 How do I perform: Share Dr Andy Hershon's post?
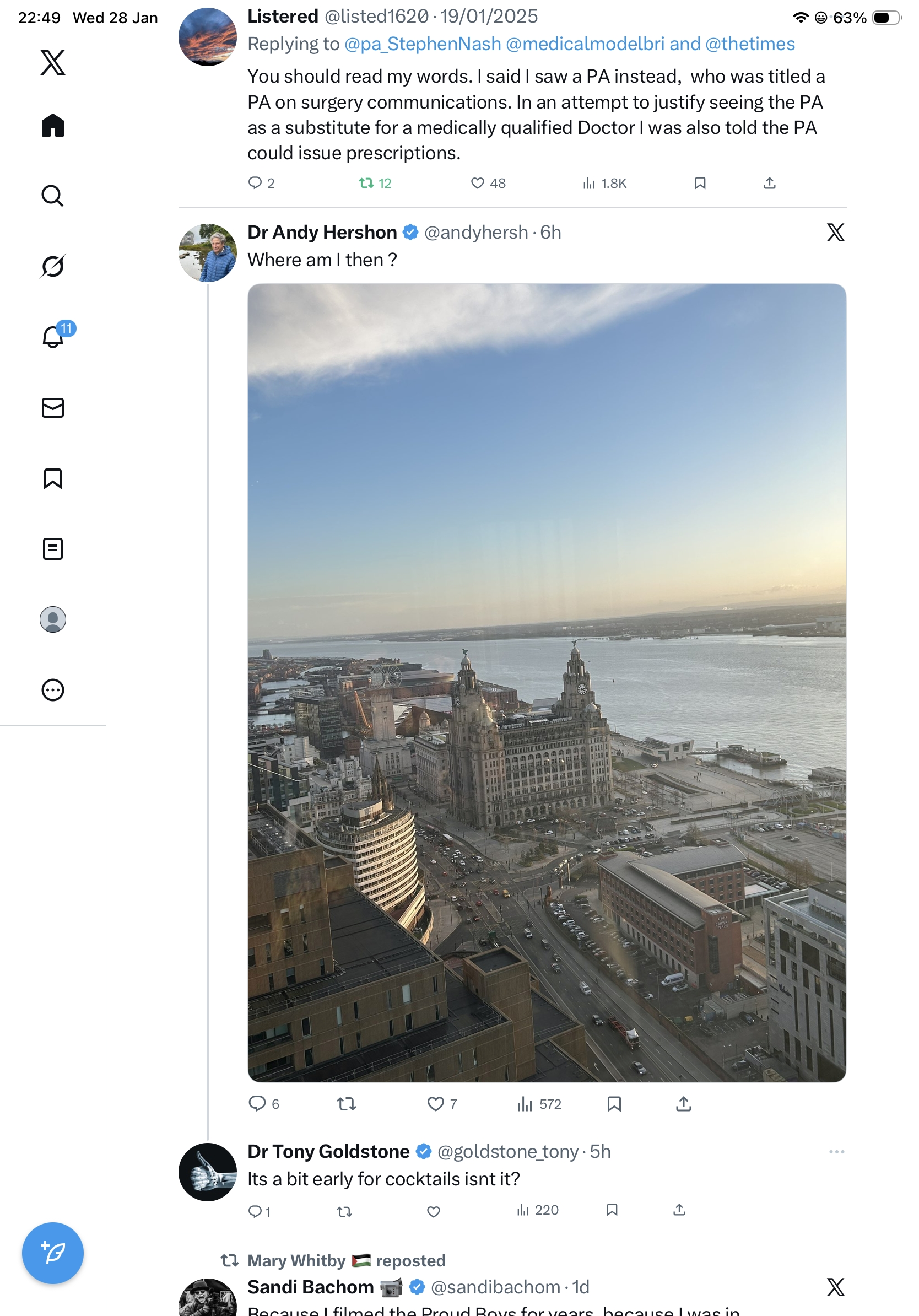[683, 1103]
